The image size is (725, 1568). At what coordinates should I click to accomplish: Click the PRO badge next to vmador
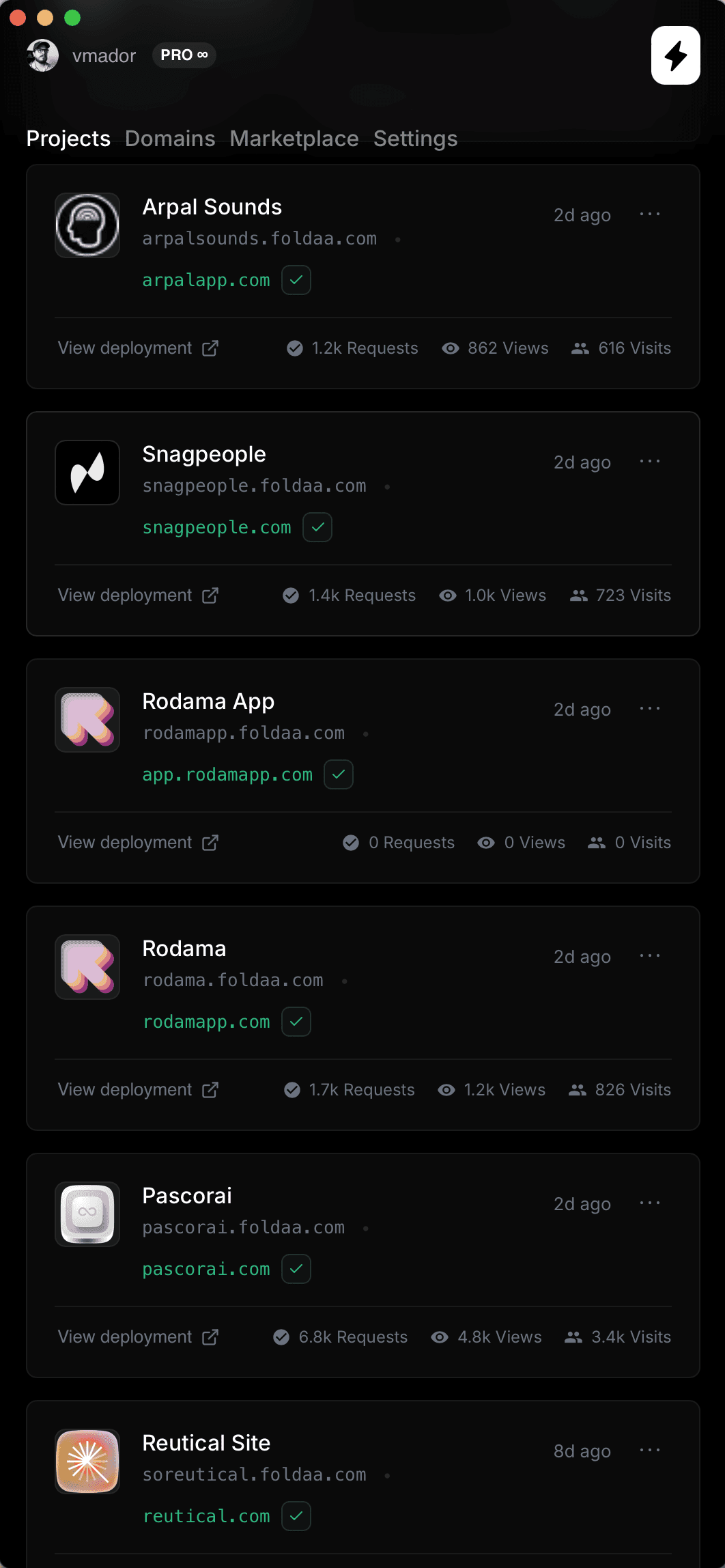183,55
